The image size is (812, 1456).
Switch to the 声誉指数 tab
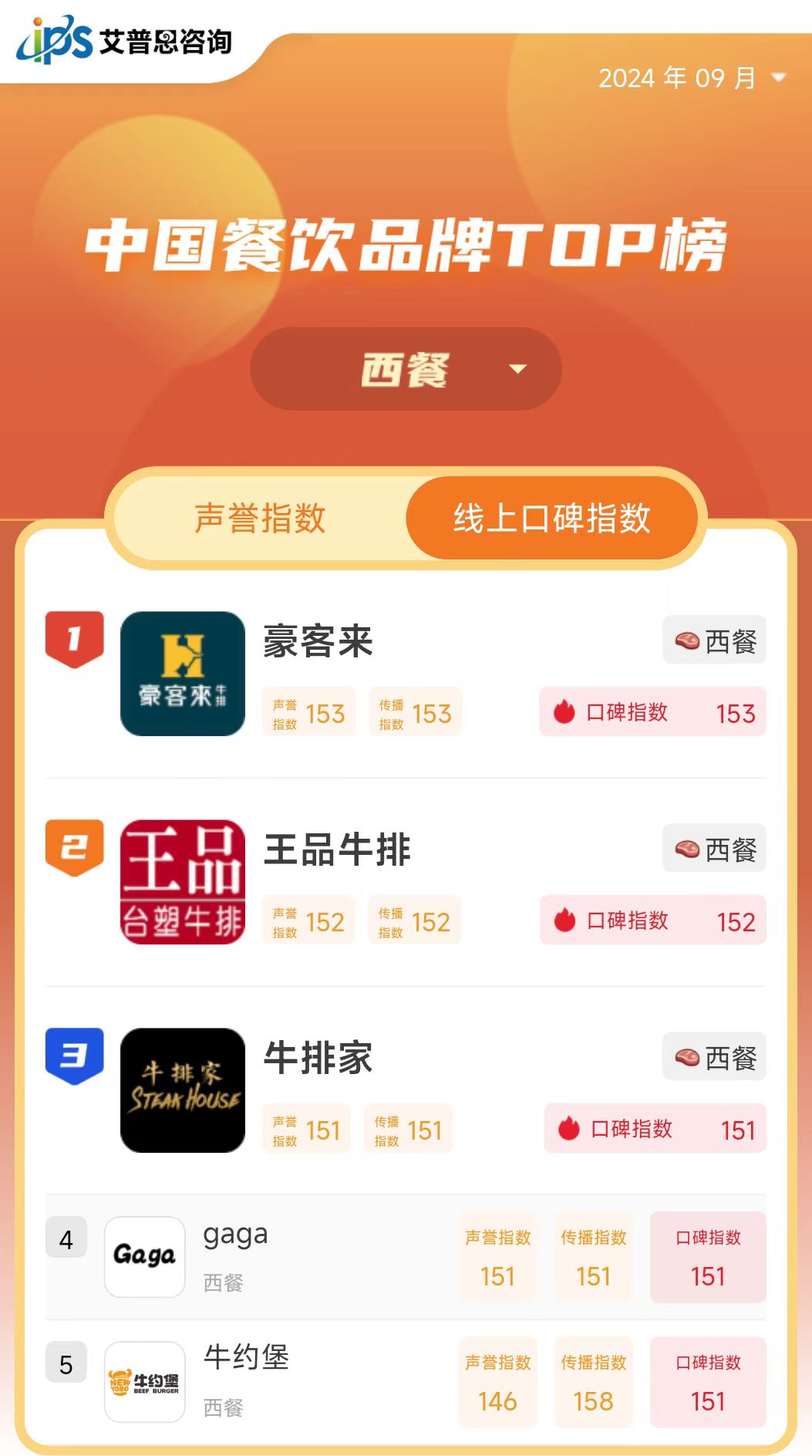pos(260,519)
